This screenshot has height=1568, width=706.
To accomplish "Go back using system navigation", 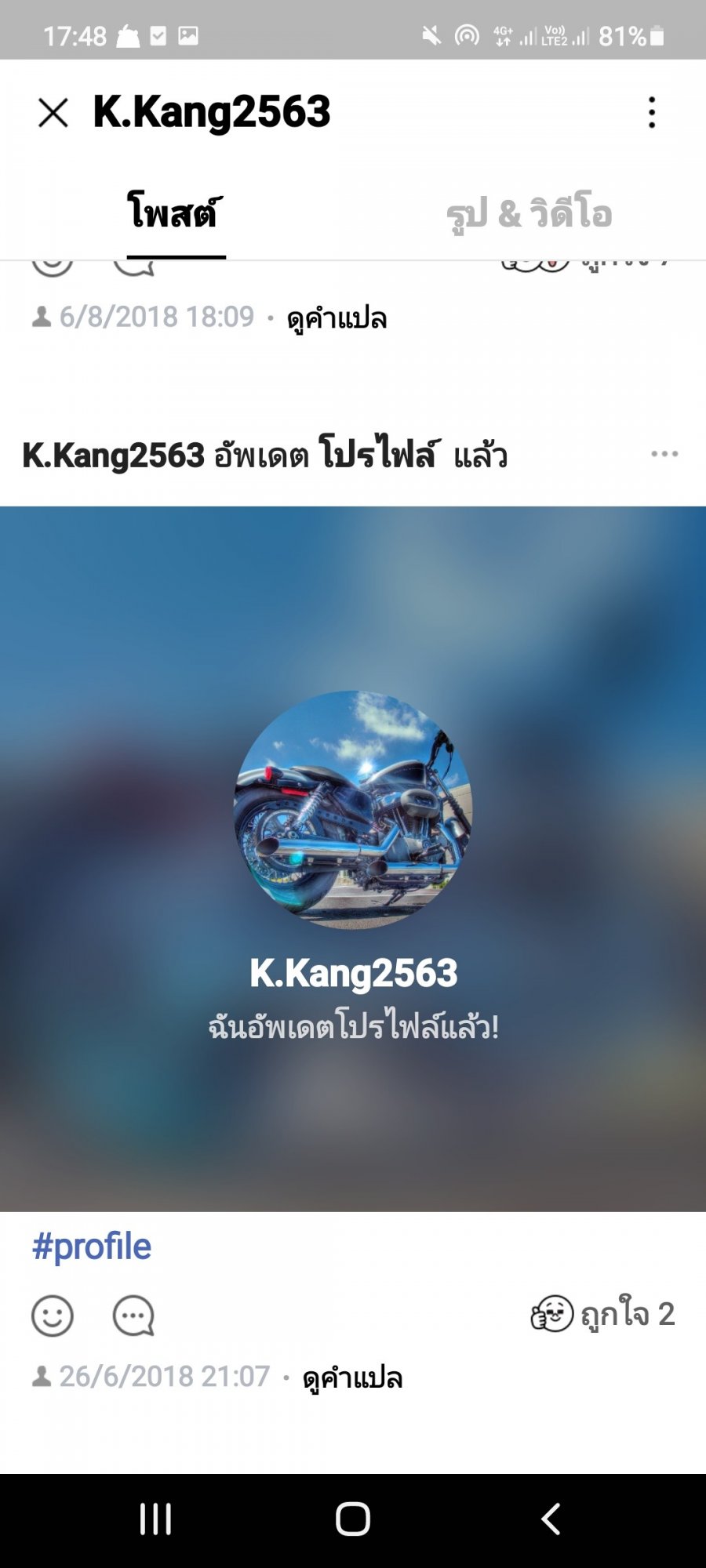I will 551,1519.
